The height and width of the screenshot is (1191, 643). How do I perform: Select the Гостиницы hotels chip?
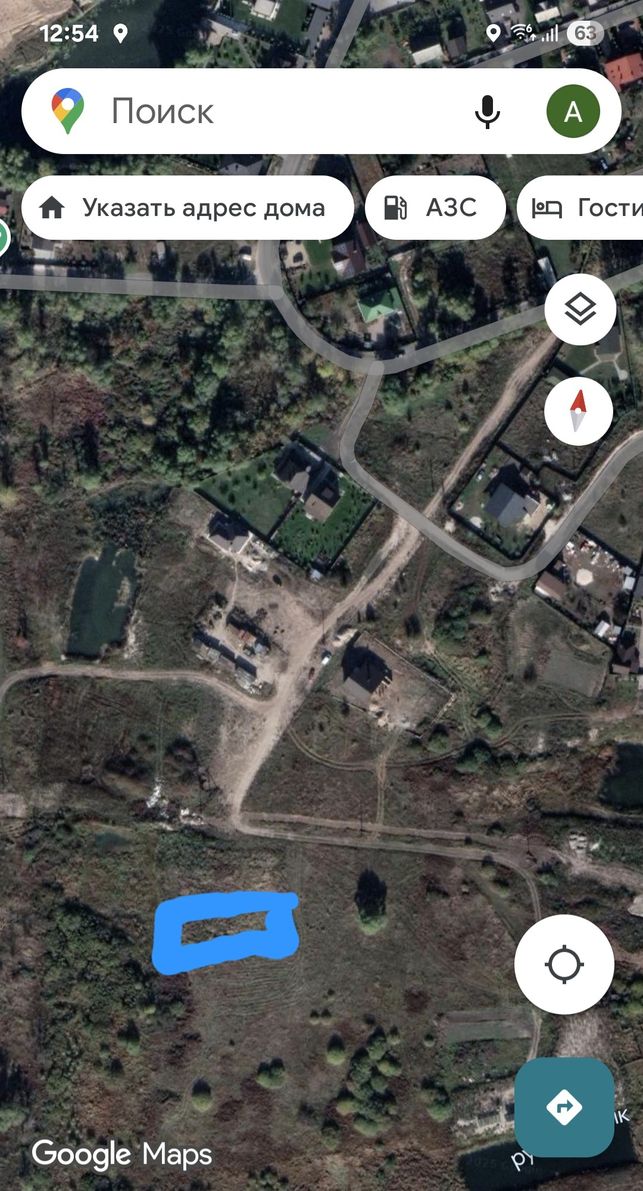point(581,208)
